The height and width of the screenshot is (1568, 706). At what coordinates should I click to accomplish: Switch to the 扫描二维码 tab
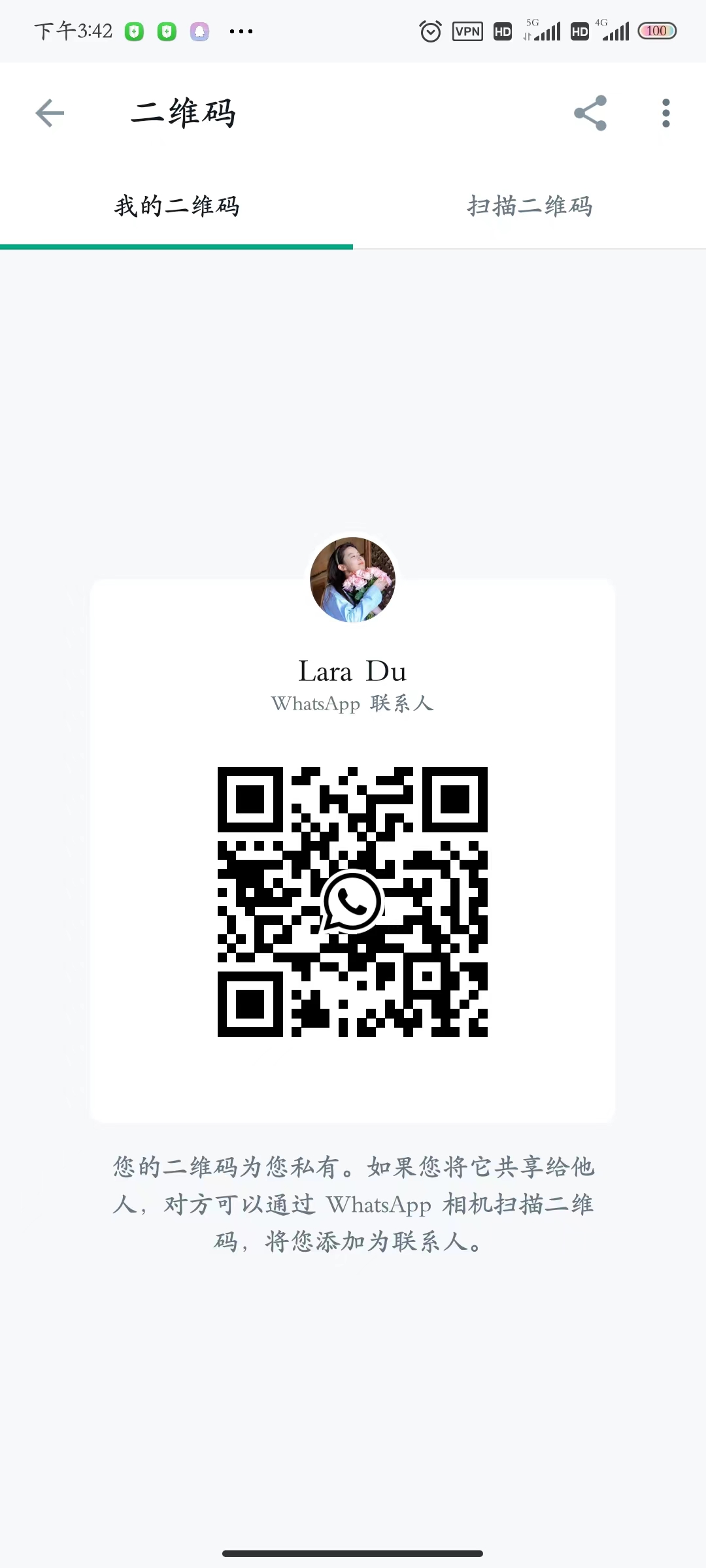click(529, 206)
